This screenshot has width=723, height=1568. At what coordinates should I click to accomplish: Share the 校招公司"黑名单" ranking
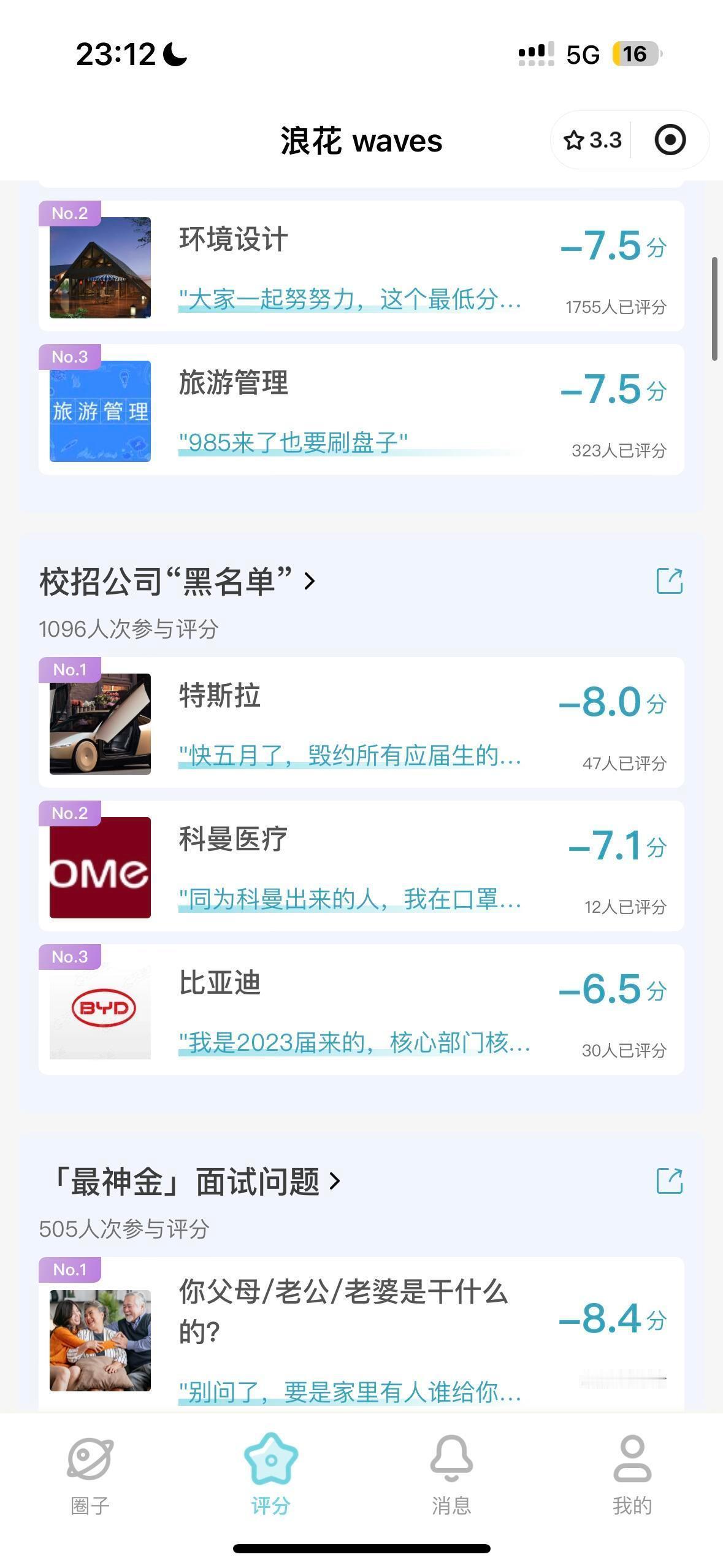pyautogui.click(x=669, y=581)
